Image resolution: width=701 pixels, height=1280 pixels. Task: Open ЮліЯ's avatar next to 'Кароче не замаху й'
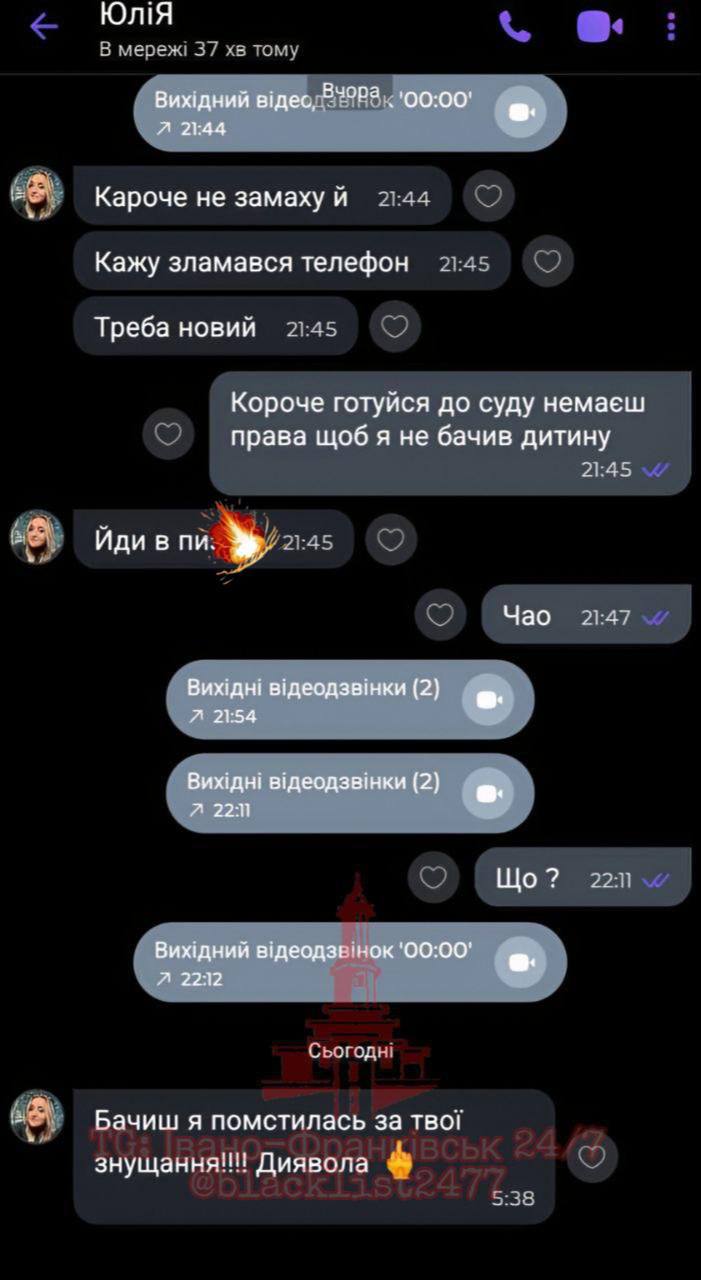click(x=37, y=193)
